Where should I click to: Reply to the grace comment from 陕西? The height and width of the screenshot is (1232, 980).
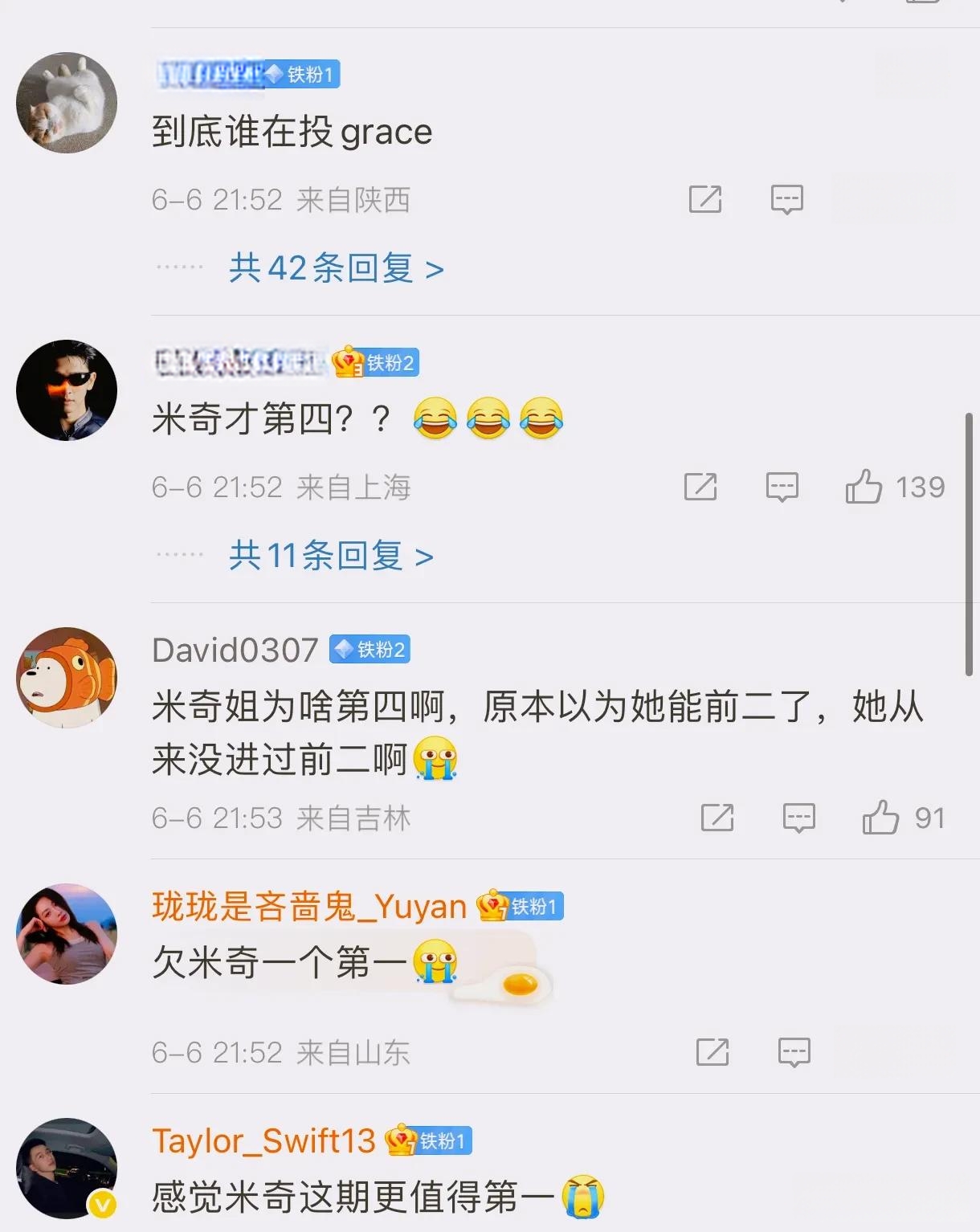coord(786,199)
